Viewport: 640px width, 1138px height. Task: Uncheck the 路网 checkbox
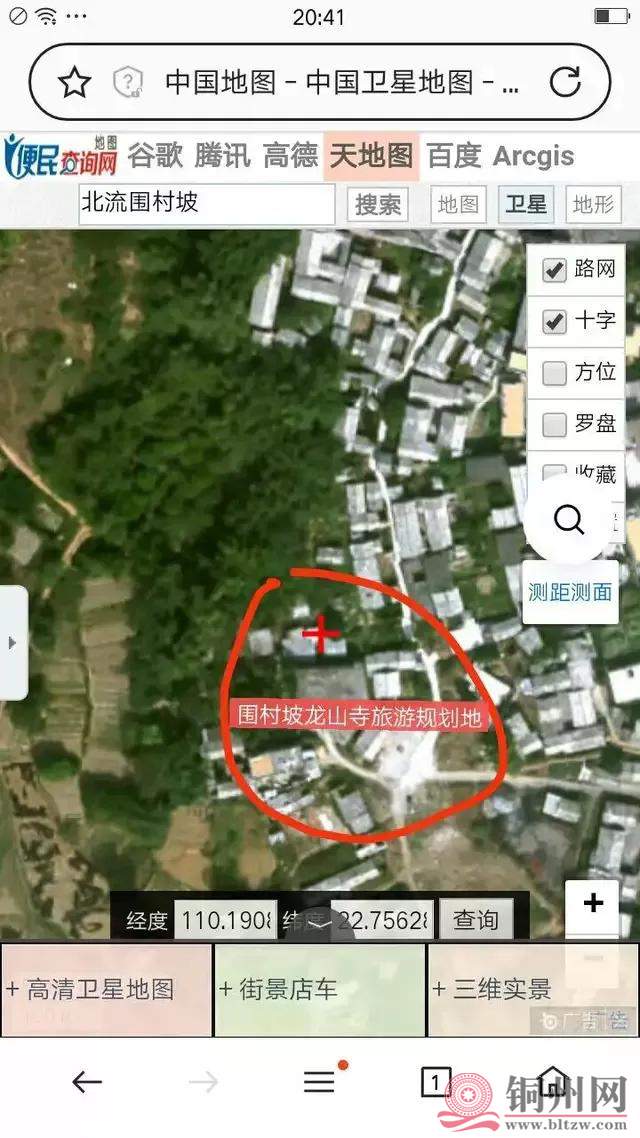coord(554,269)
